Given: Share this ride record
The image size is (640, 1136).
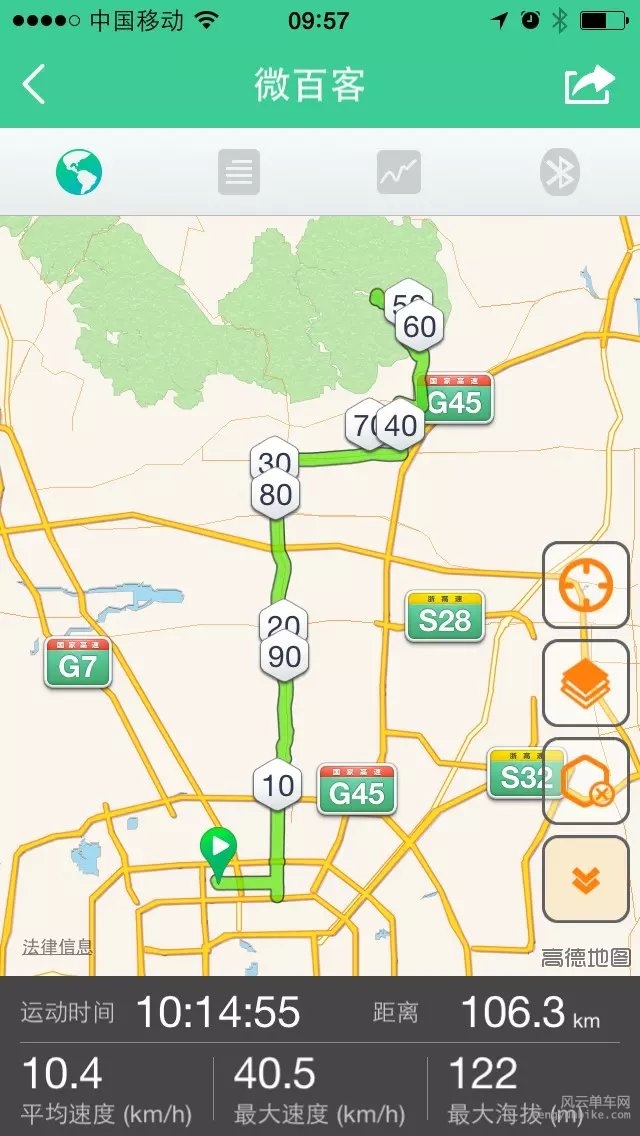Looking at the screenshot, I should click(588, 85).
